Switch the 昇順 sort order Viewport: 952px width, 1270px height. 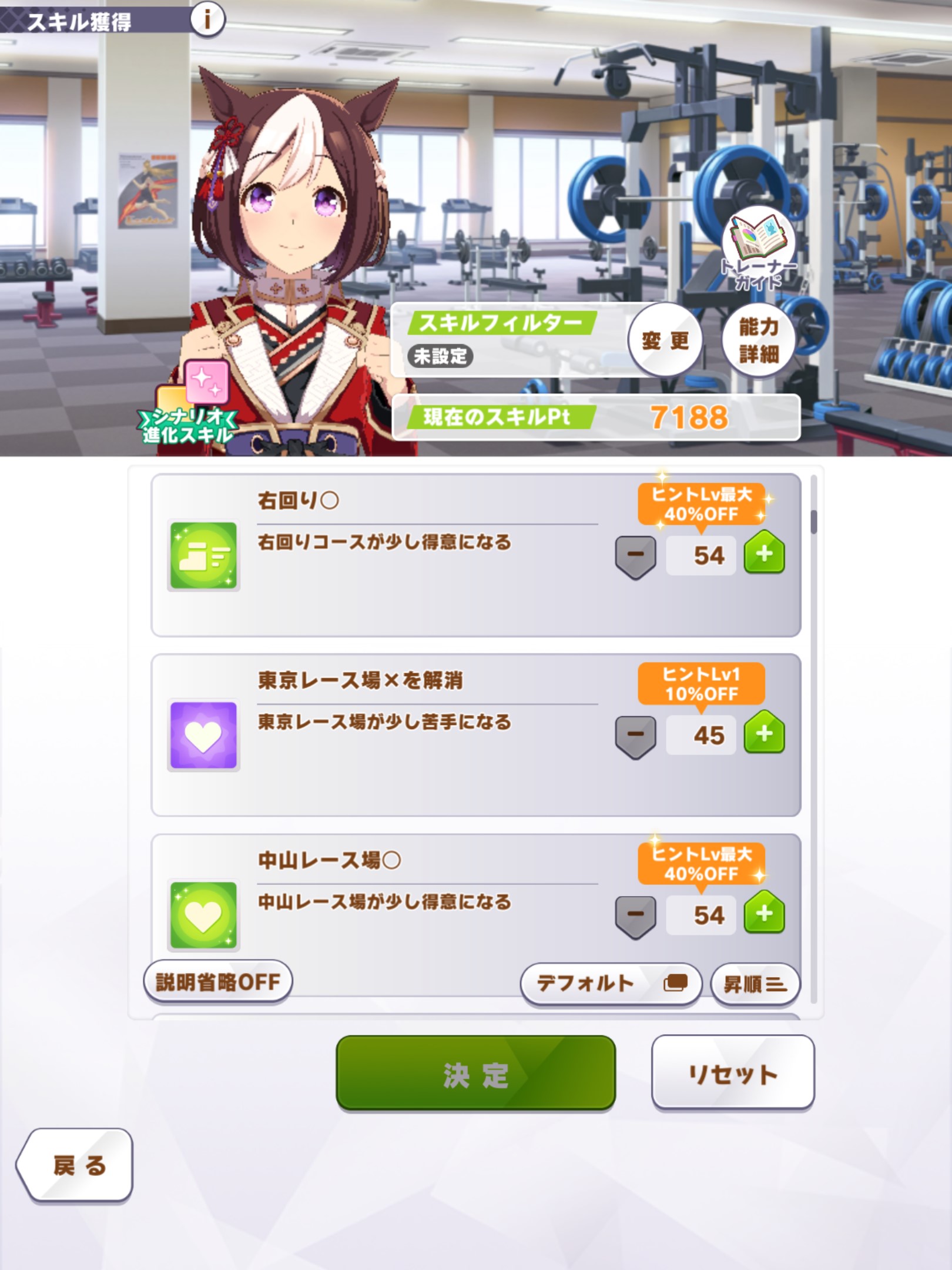[755, 984]
